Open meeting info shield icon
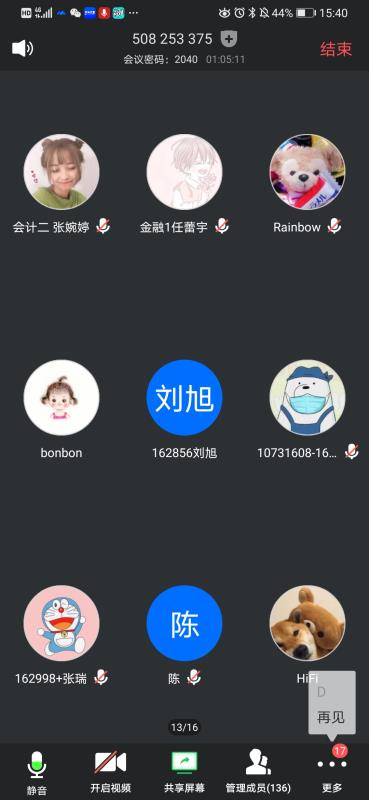 tap(229, 39)
